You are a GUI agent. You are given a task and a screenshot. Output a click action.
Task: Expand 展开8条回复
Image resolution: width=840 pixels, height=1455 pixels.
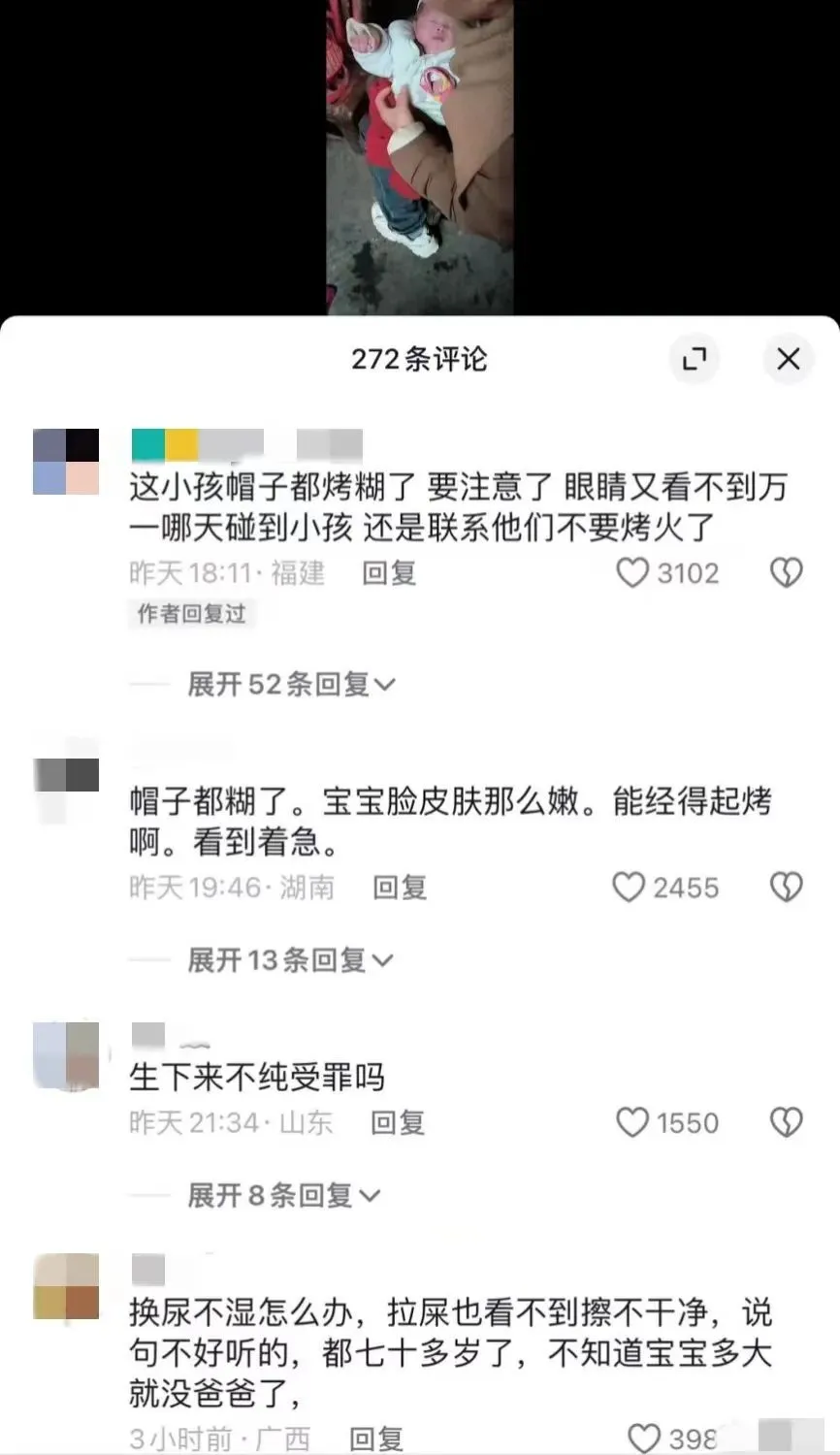pyautogui.click(x=283, y=1195)
